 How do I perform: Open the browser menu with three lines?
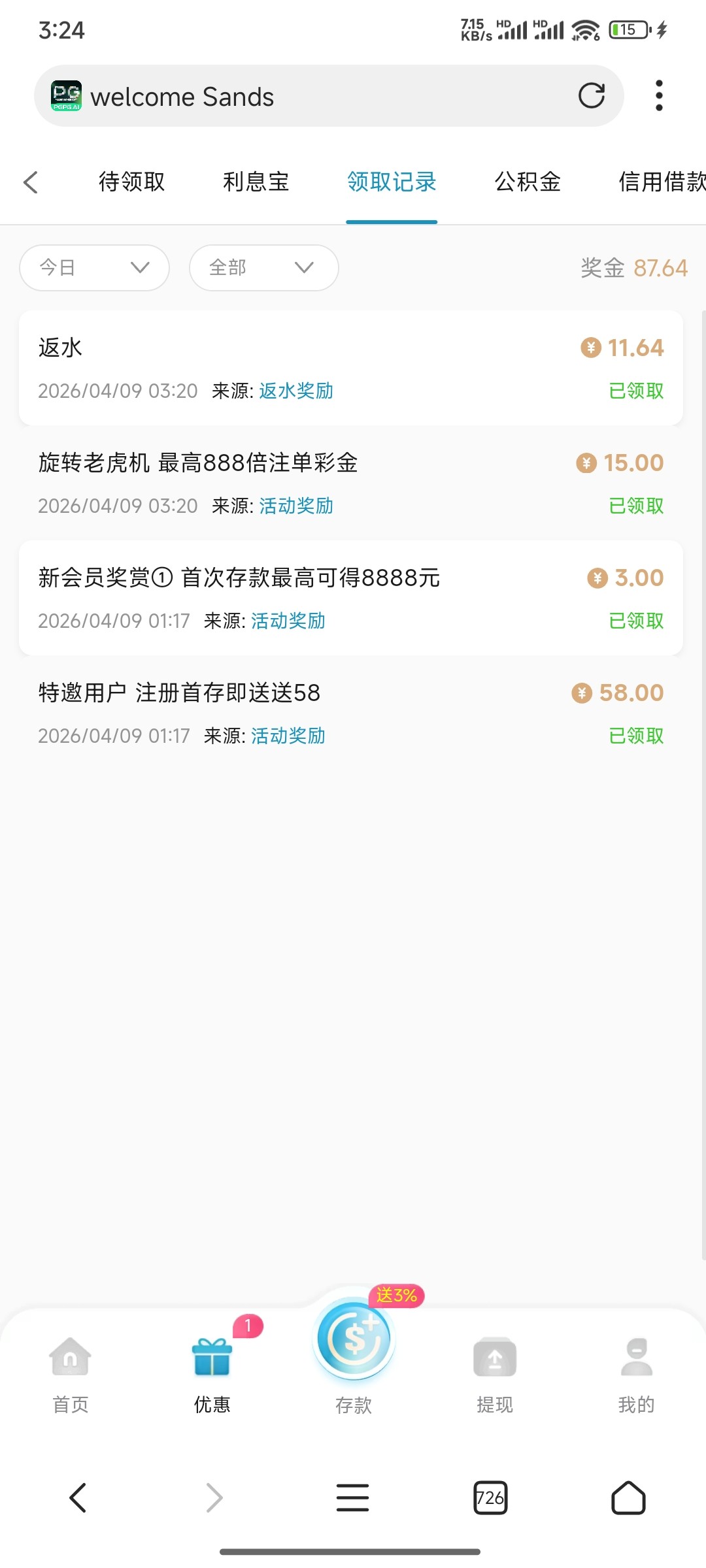pos(352,1497)
